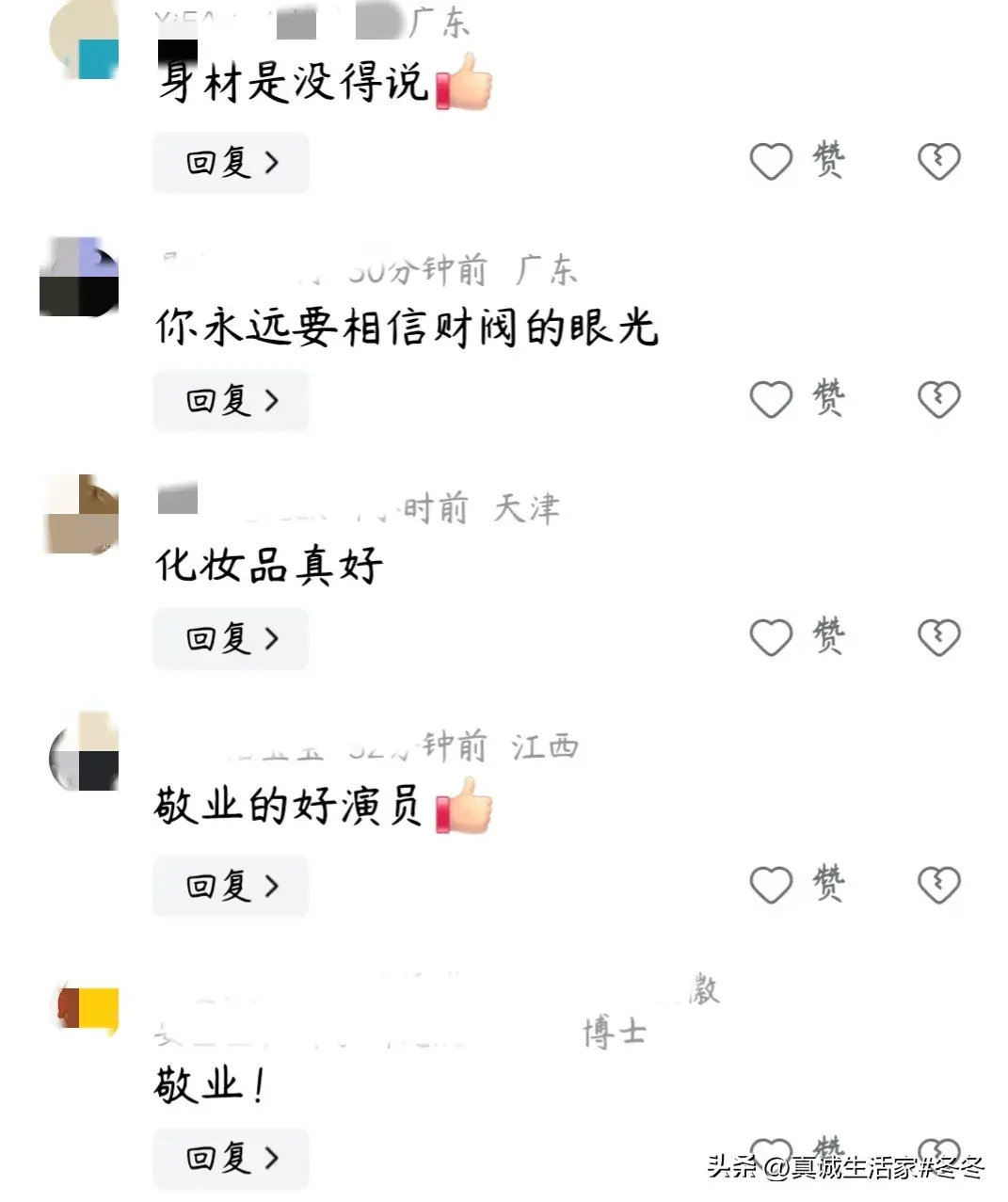Reply to the comment 敬业的好演员

(x=231, y=887)
